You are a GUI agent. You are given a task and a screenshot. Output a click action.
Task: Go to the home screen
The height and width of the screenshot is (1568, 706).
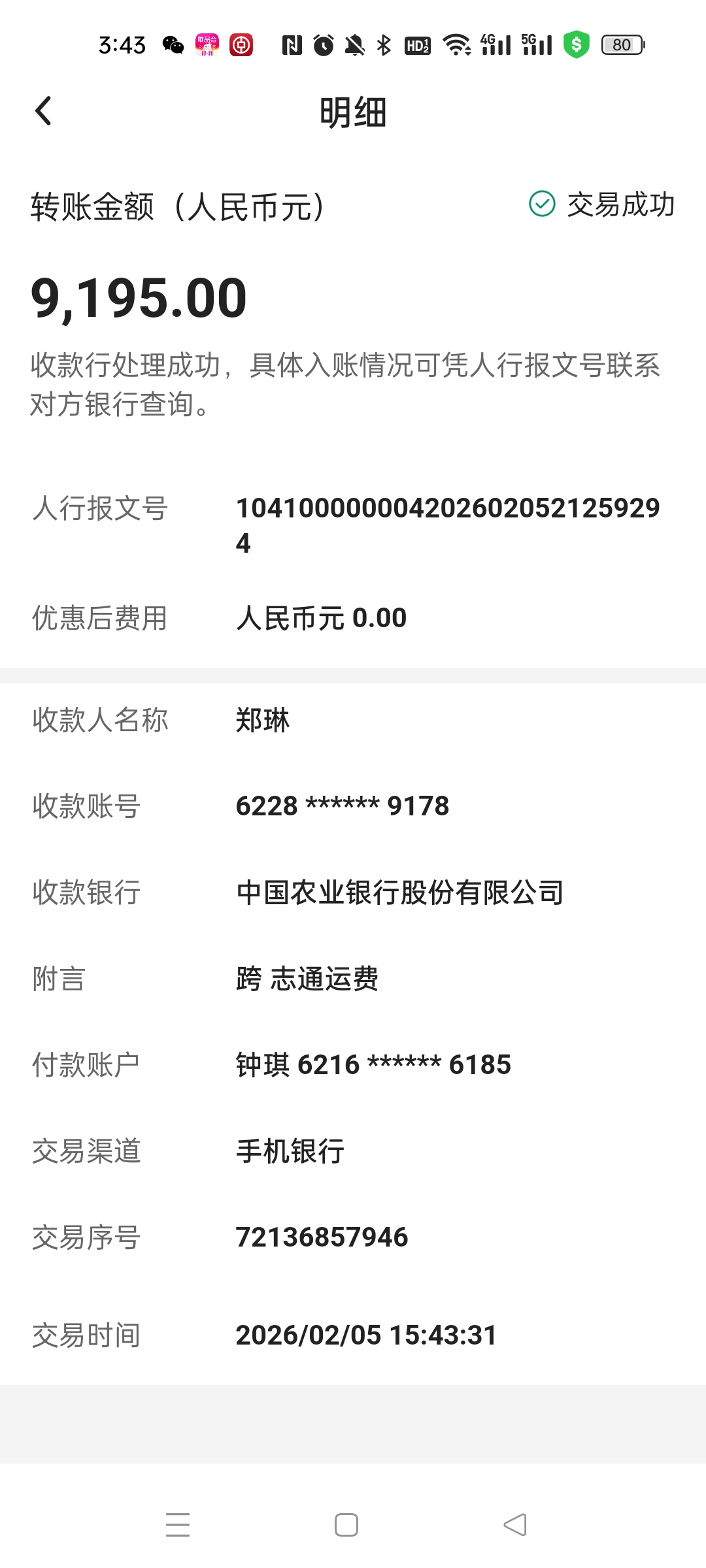point(346,1525)
